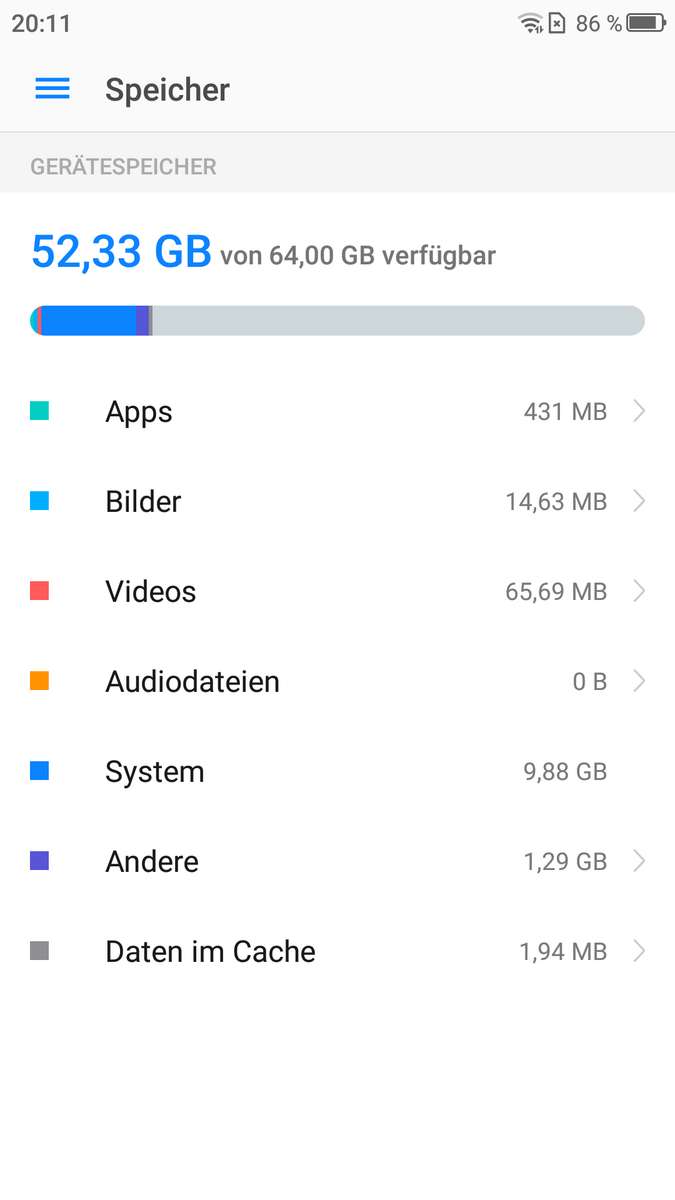Open the Bilder storage row

click(x=337, y=501)
